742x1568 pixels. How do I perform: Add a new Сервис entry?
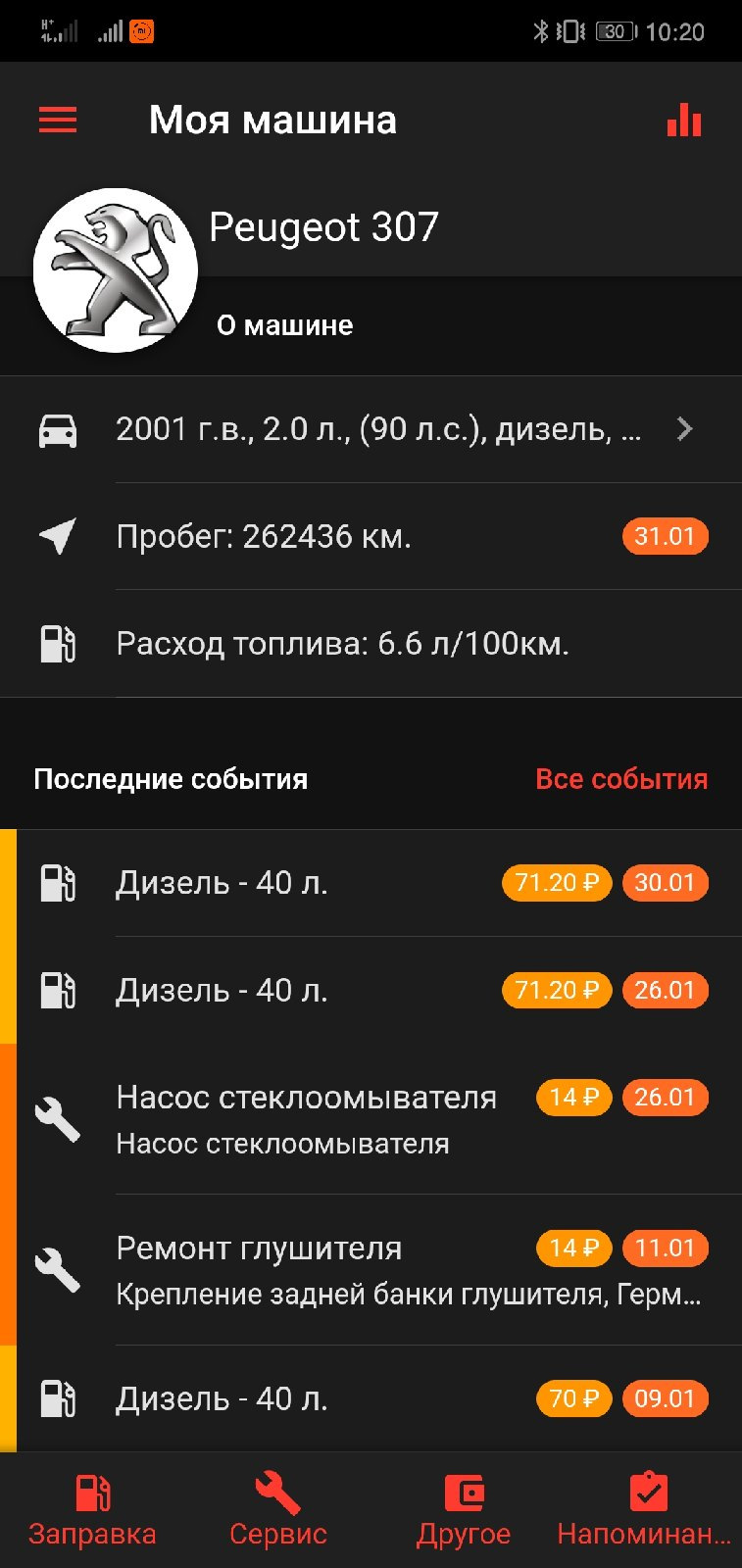[277, 1511]
